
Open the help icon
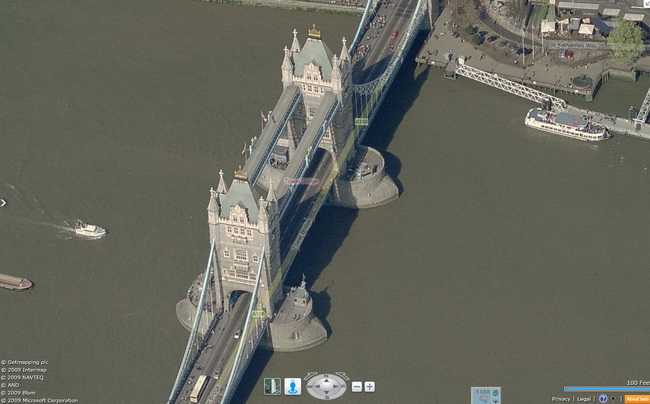(x=603, y=399)
